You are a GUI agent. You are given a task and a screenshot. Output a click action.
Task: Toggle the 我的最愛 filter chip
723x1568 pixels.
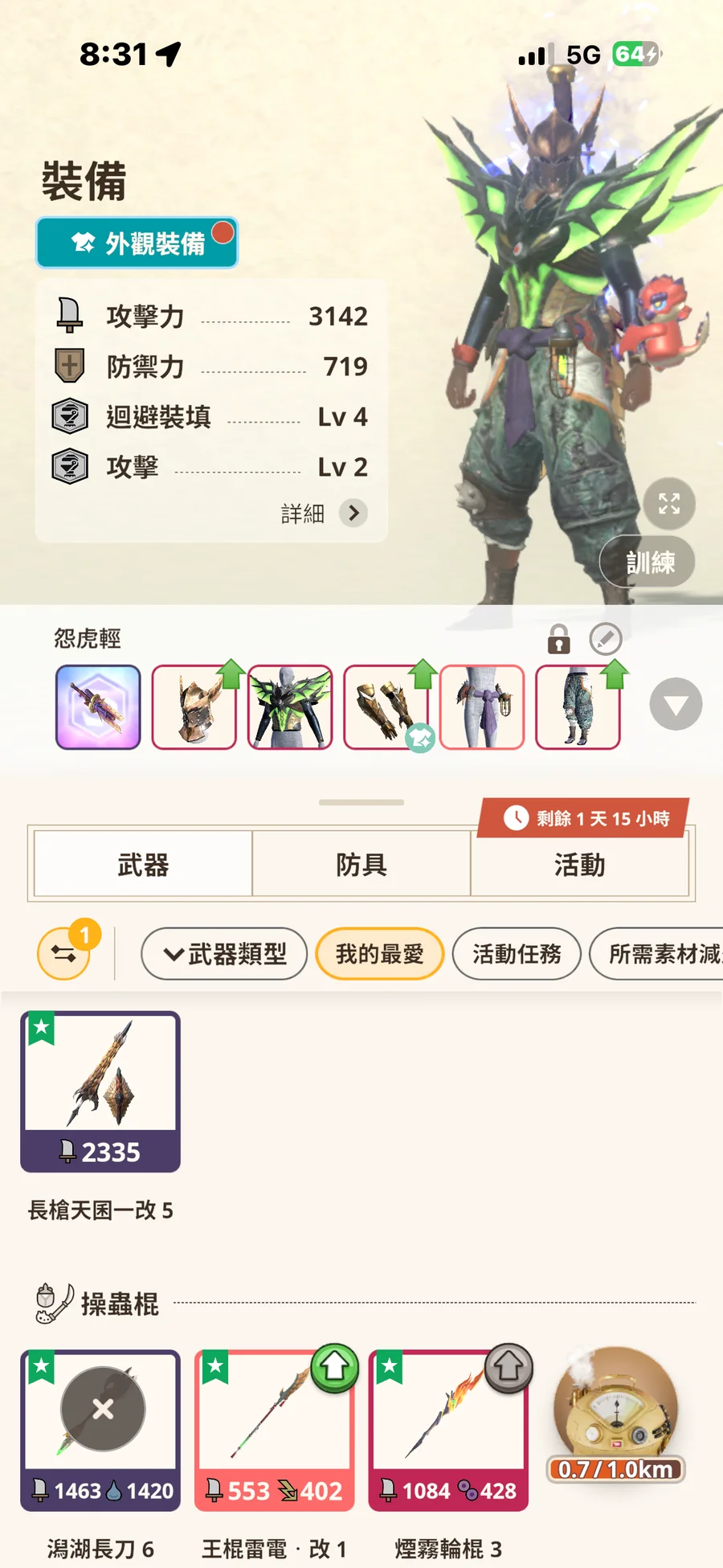pyautogui.click(x=380, y=954)
